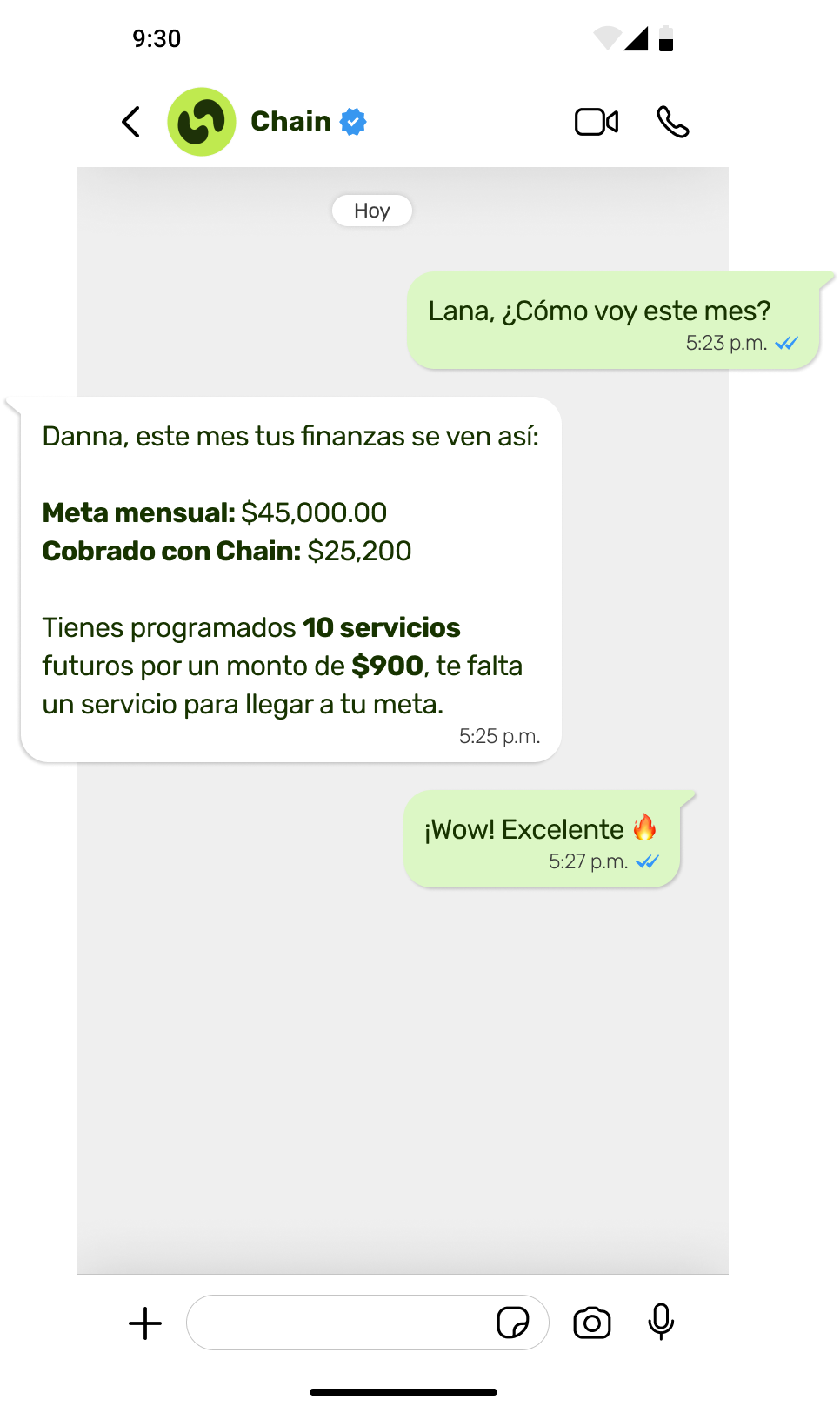
Task: Tap the Wi-Fi icon in the status bar
Action: tap(607, 38)
